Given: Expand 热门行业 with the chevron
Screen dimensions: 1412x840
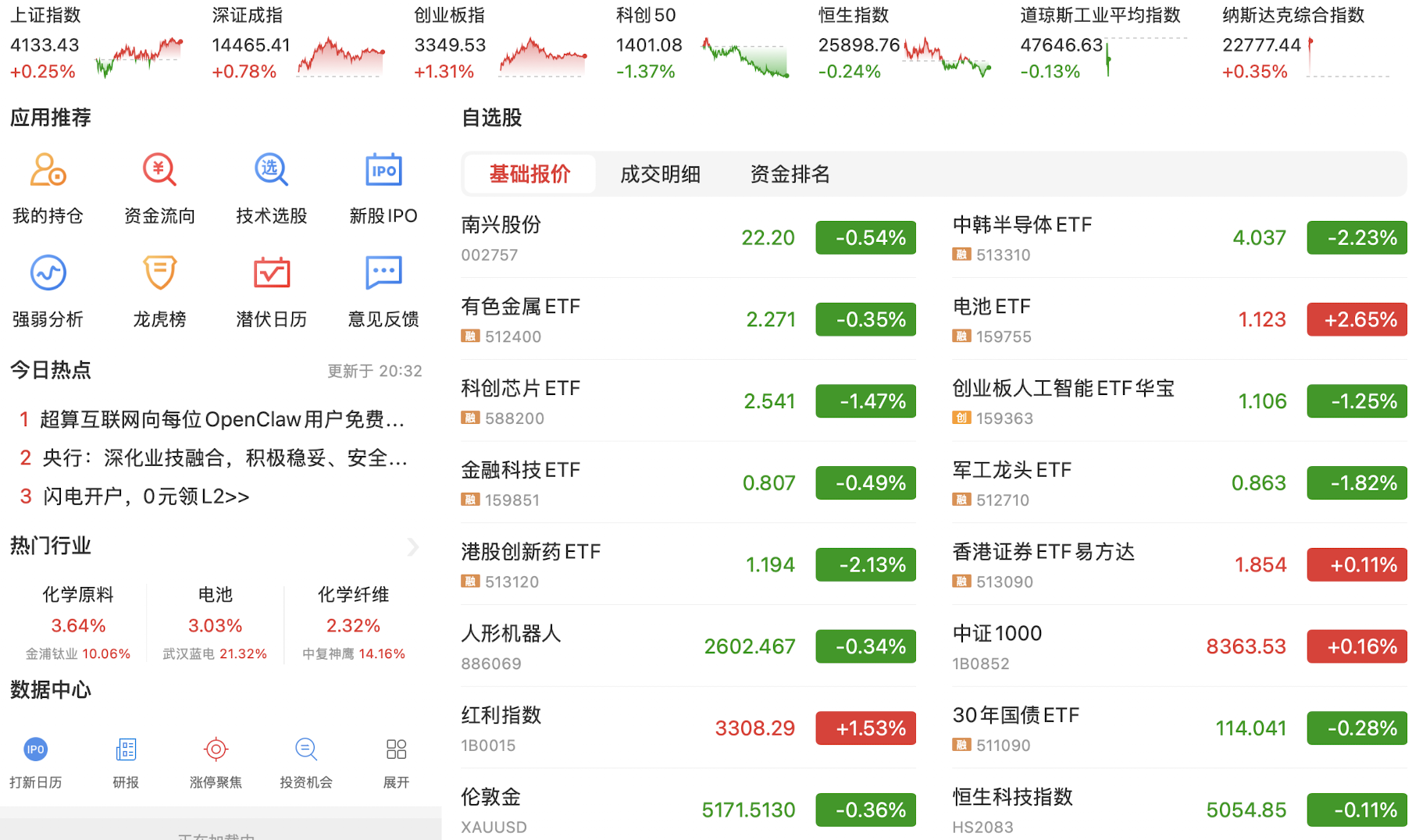Looking at the screenshot, I should 413,546.
